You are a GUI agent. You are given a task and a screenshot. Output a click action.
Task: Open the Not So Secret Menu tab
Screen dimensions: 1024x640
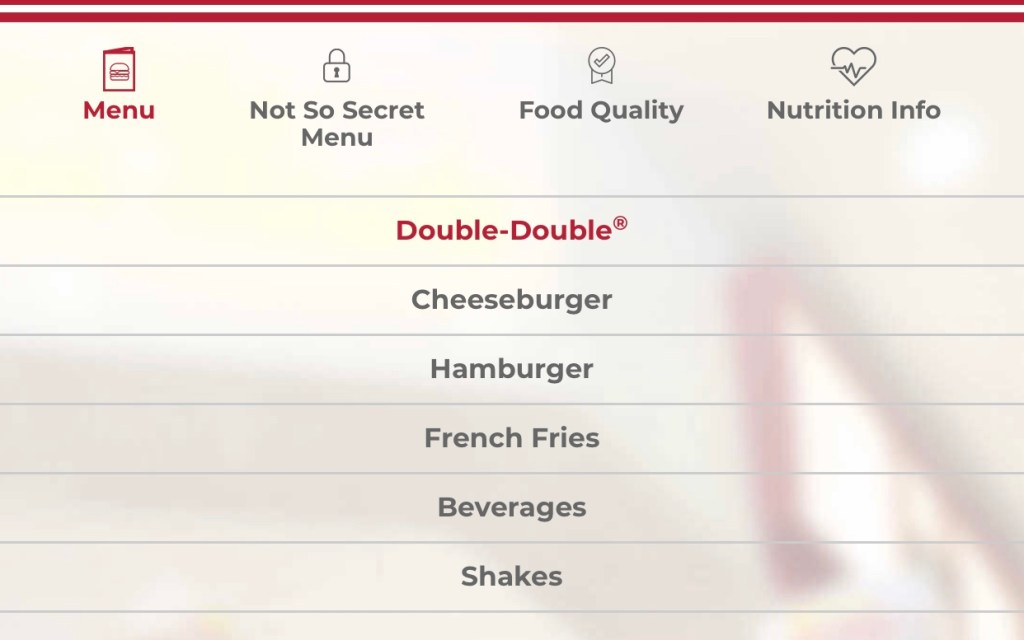(x=337, y=98)
